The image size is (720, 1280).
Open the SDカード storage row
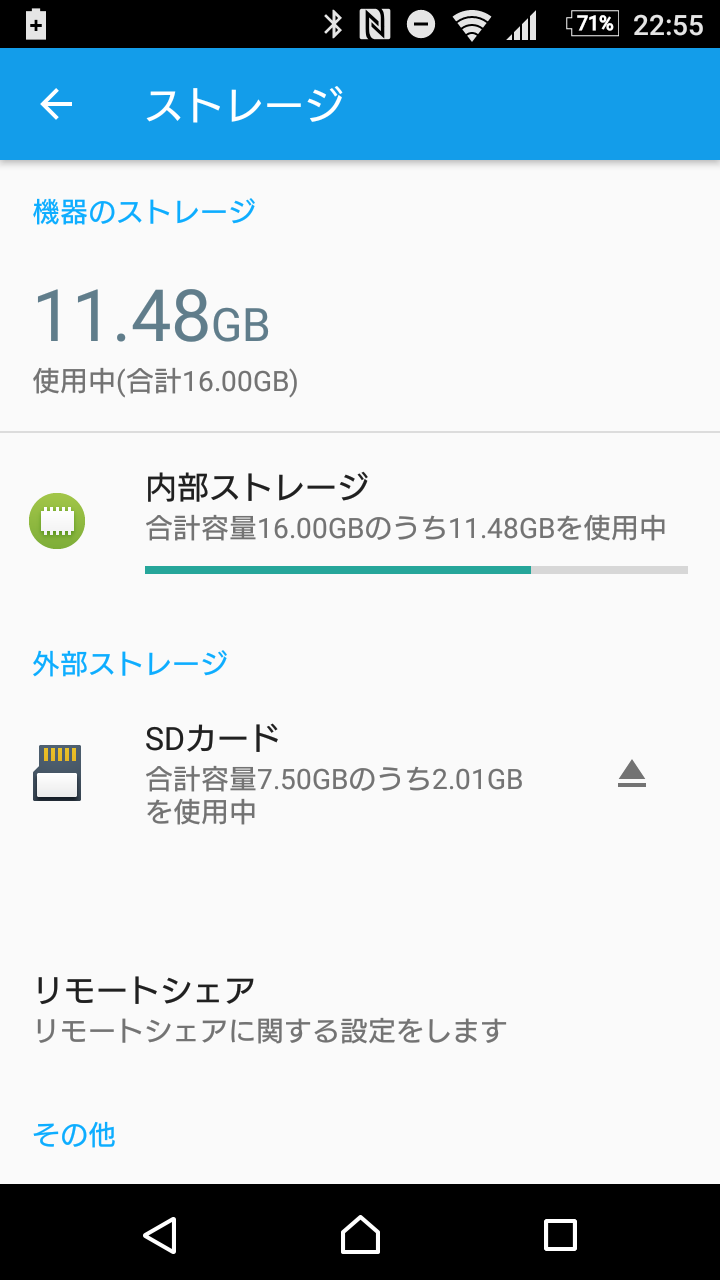(x=330, y=773)
